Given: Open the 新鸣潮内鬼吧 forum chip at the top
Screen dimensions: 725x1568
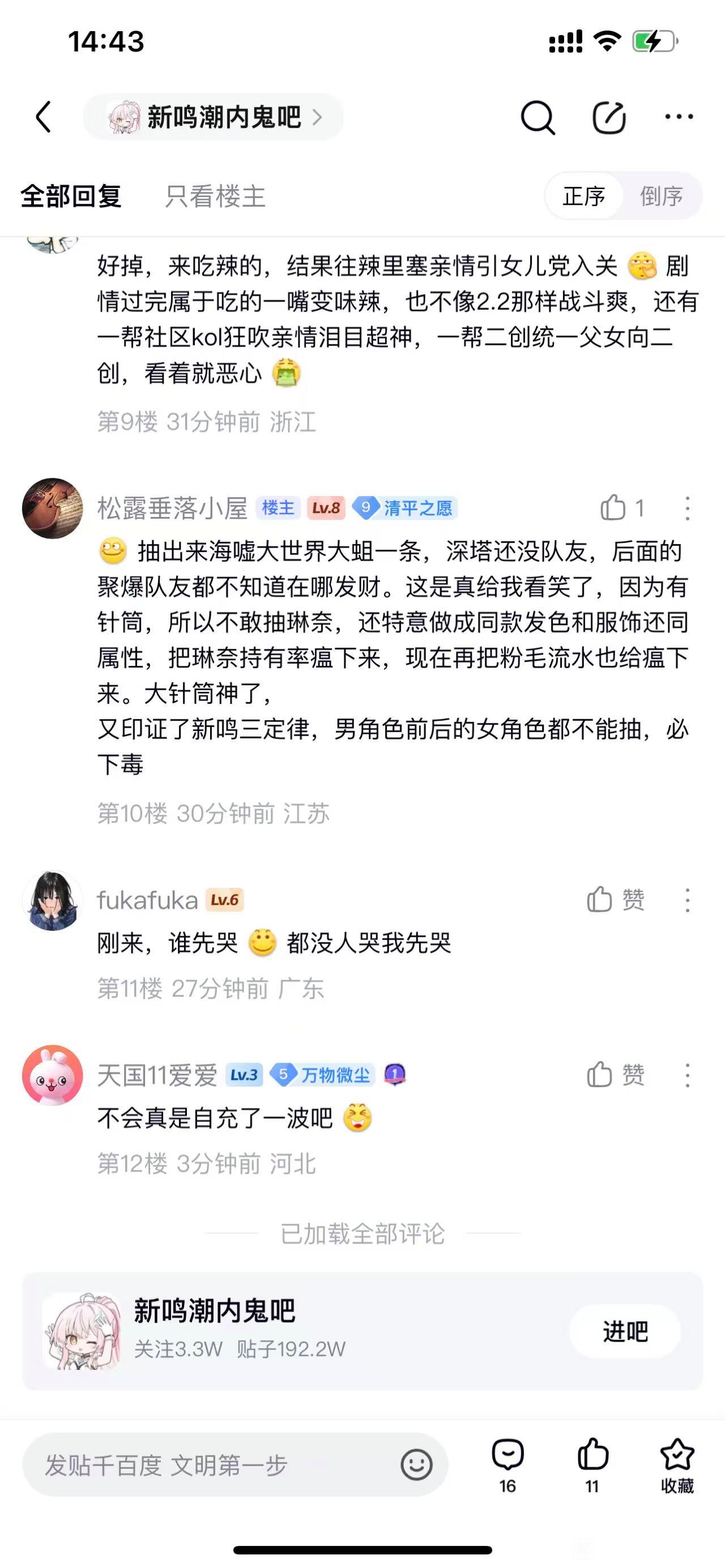Looking at the screenshot, I should point(213,116).
